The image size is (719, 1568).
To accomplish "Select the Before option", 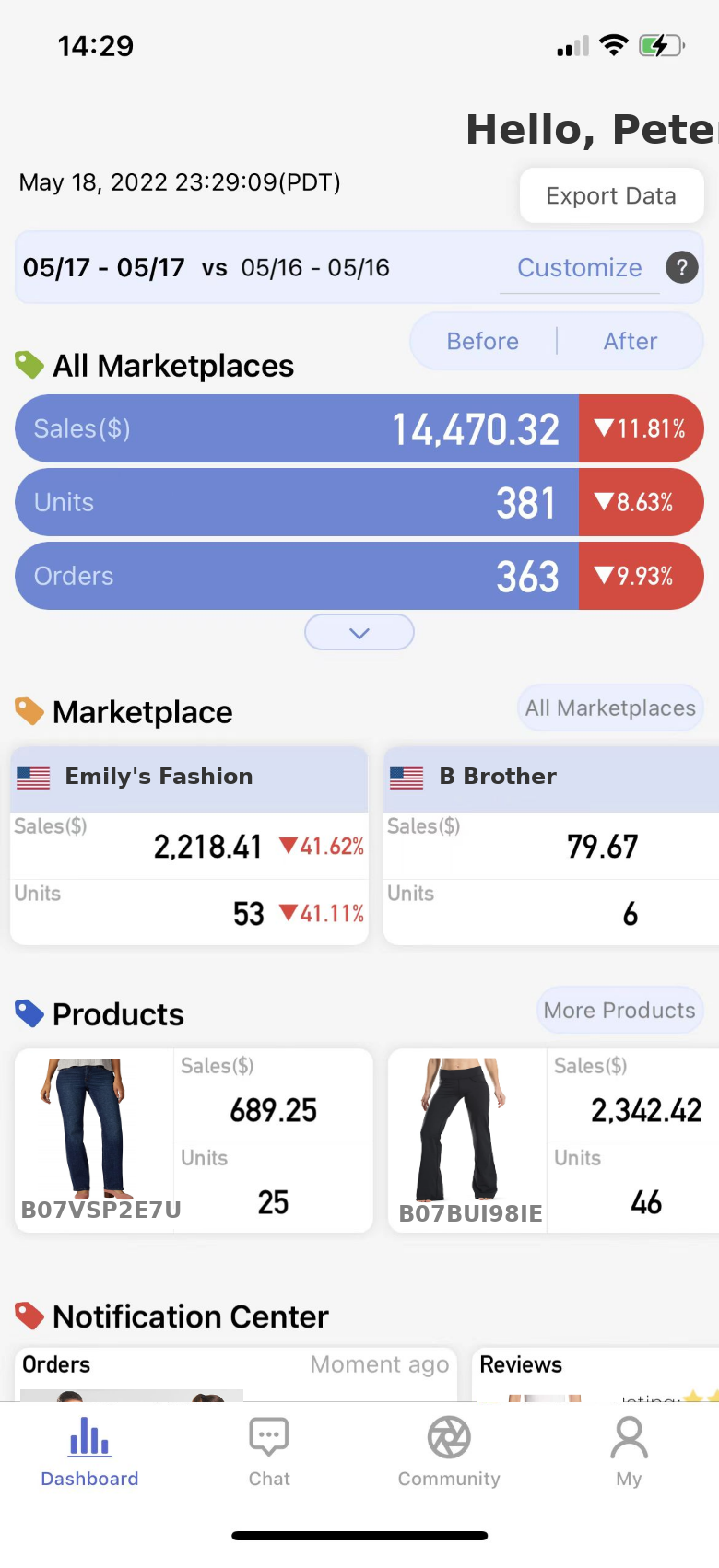I will point(482,341).
